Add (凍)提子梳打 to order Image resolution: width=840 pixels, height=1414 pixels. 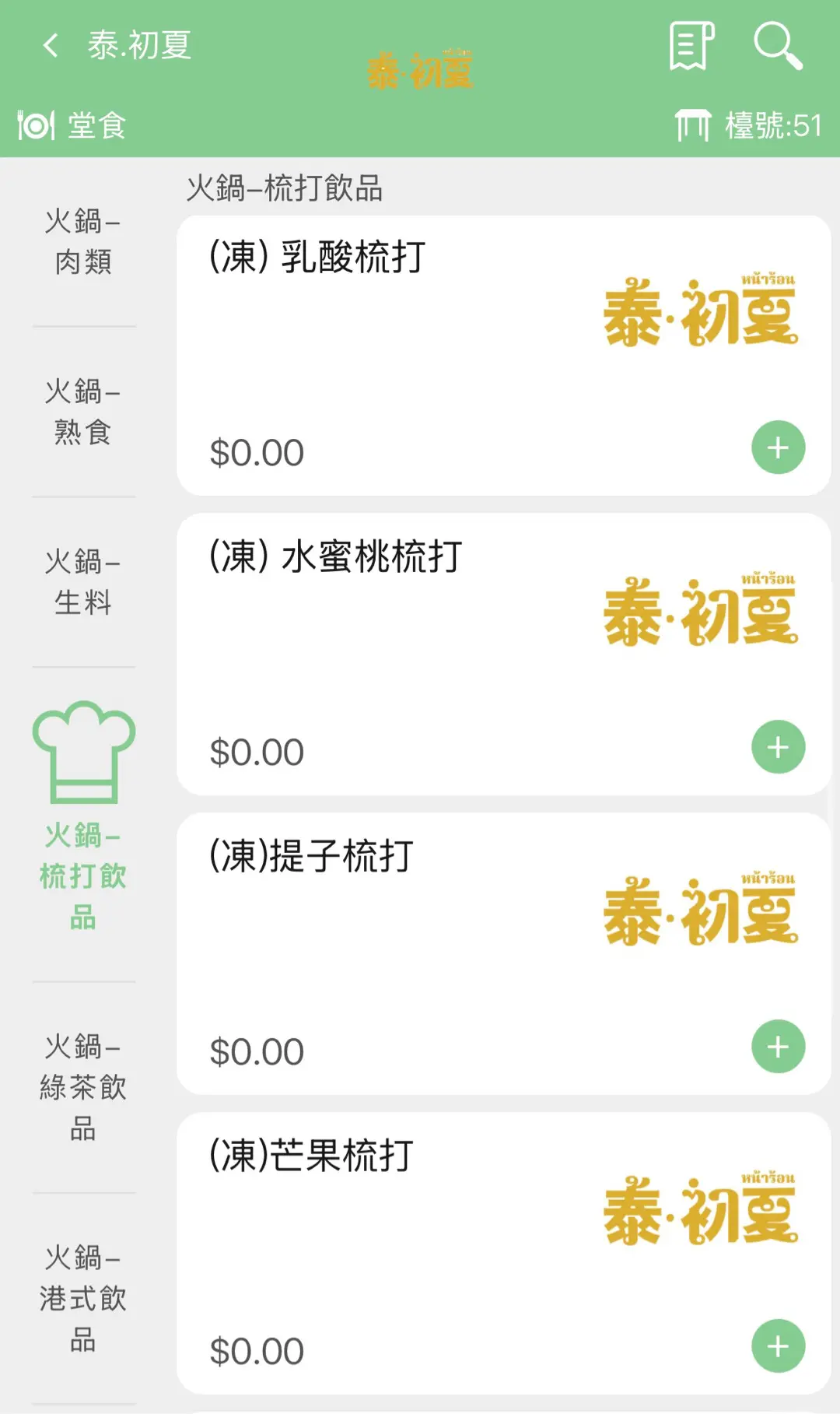[778, 1047]
